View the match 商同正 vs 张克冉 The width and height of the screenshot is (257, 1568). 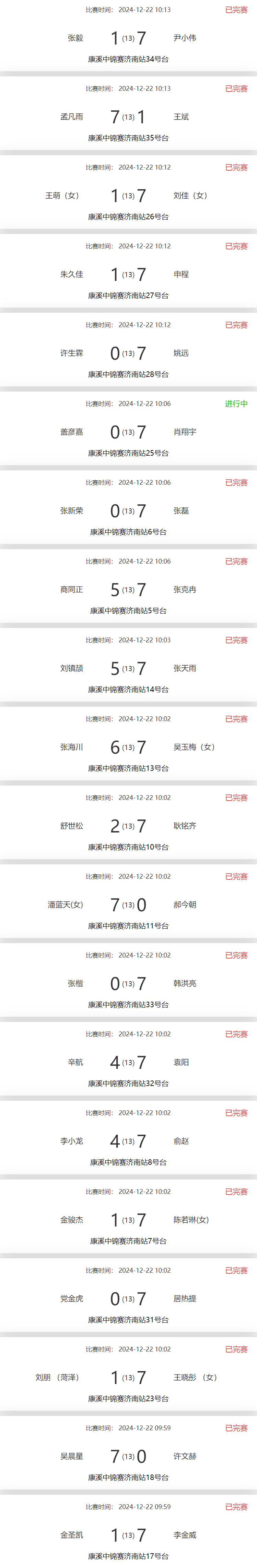(128, 589)
